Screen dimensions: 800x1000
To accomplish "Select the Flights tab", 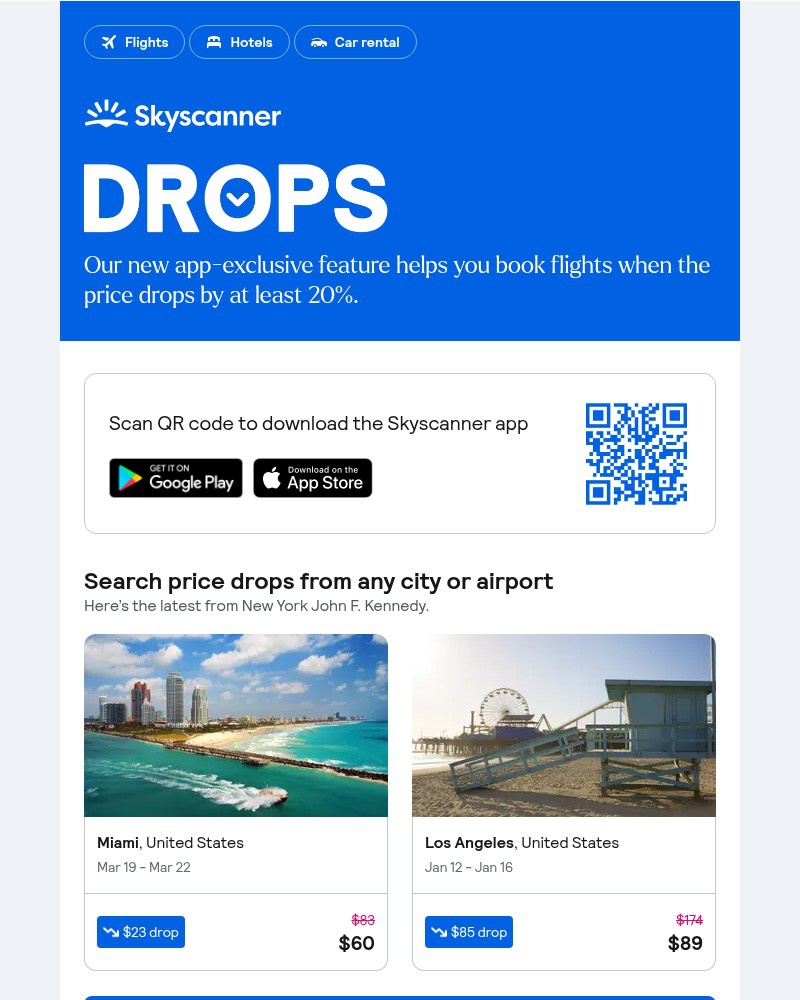I will (134, 42).
